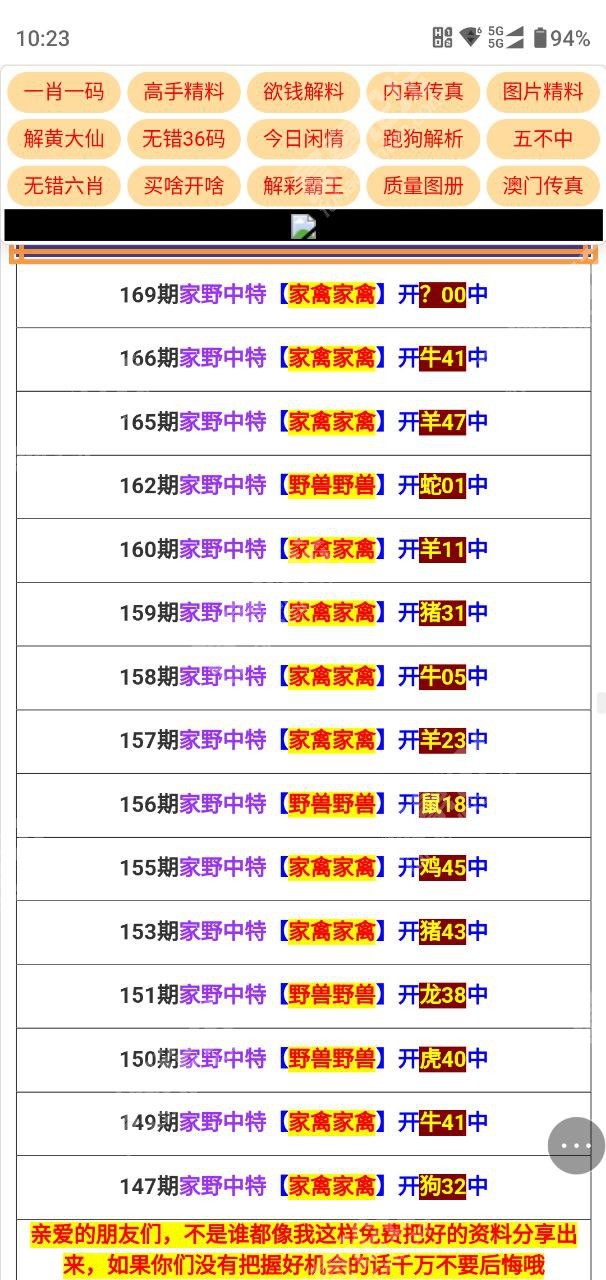Open 无错六肖 section
606x1280 pixels.
(64, 186)
